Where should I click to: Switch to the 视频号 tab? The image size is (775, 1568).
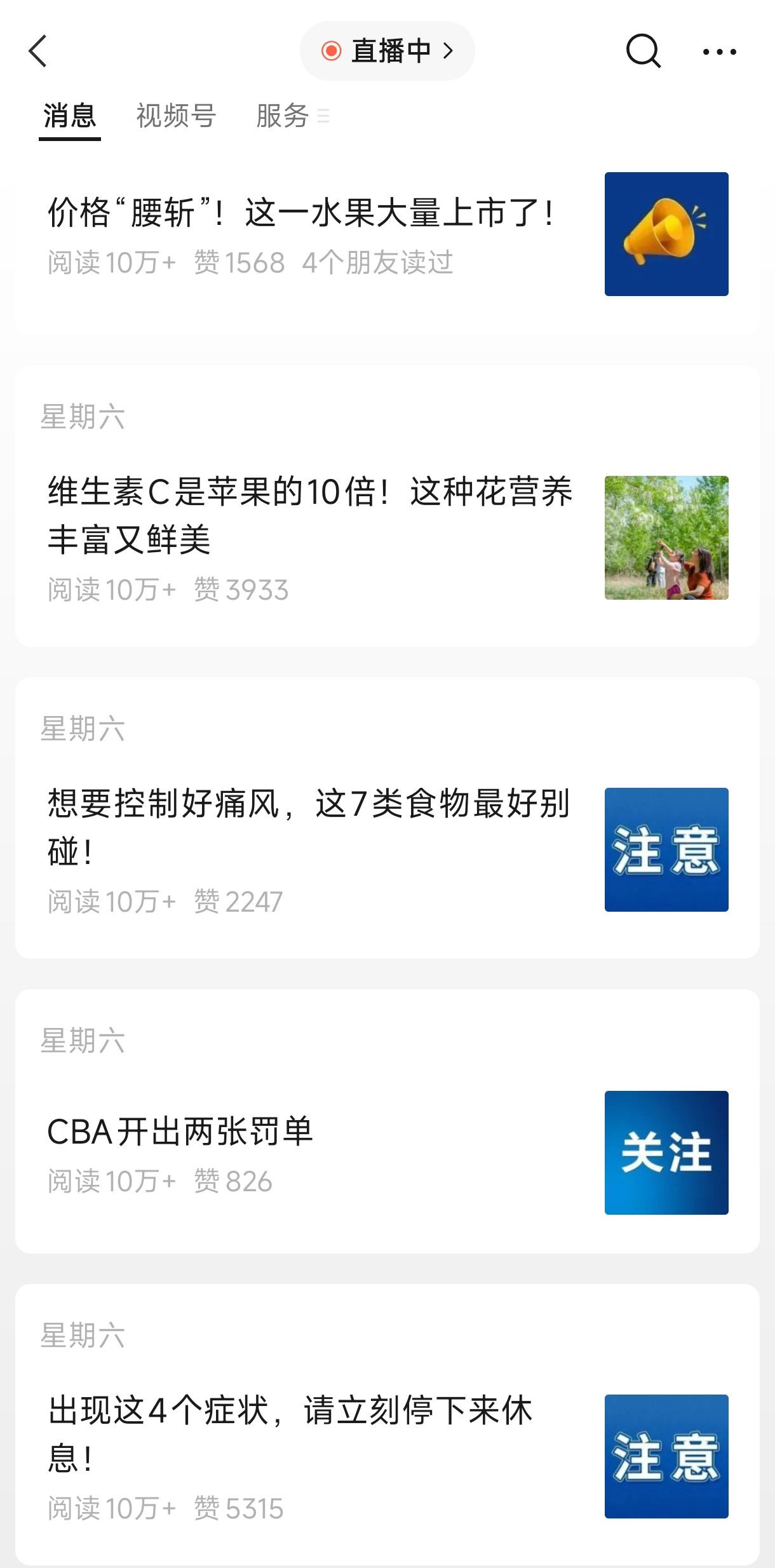[x=176, y=116]
